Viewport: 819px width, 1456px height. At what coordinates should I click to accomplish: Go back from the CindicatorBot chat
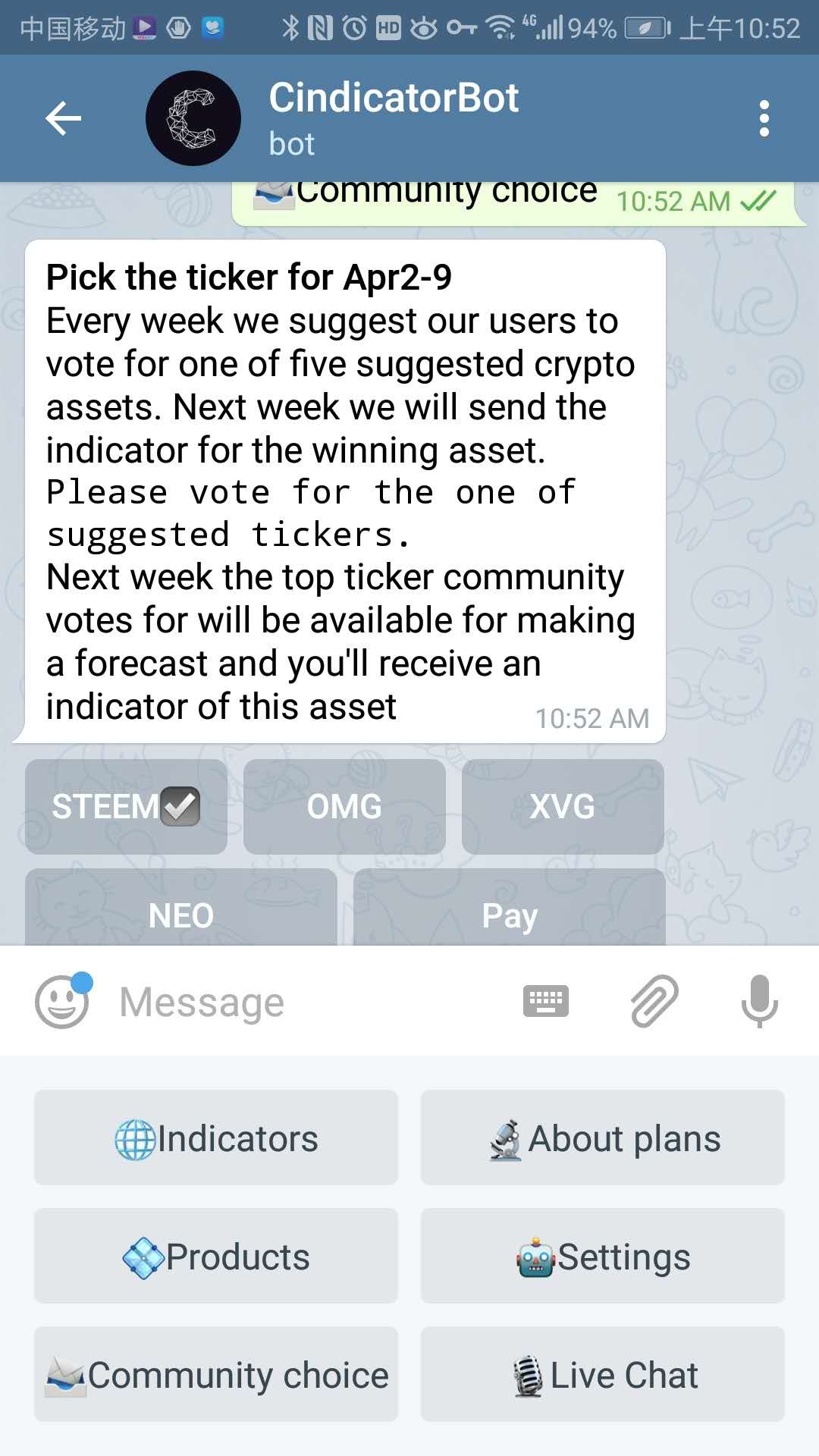(x=64, y=118)
